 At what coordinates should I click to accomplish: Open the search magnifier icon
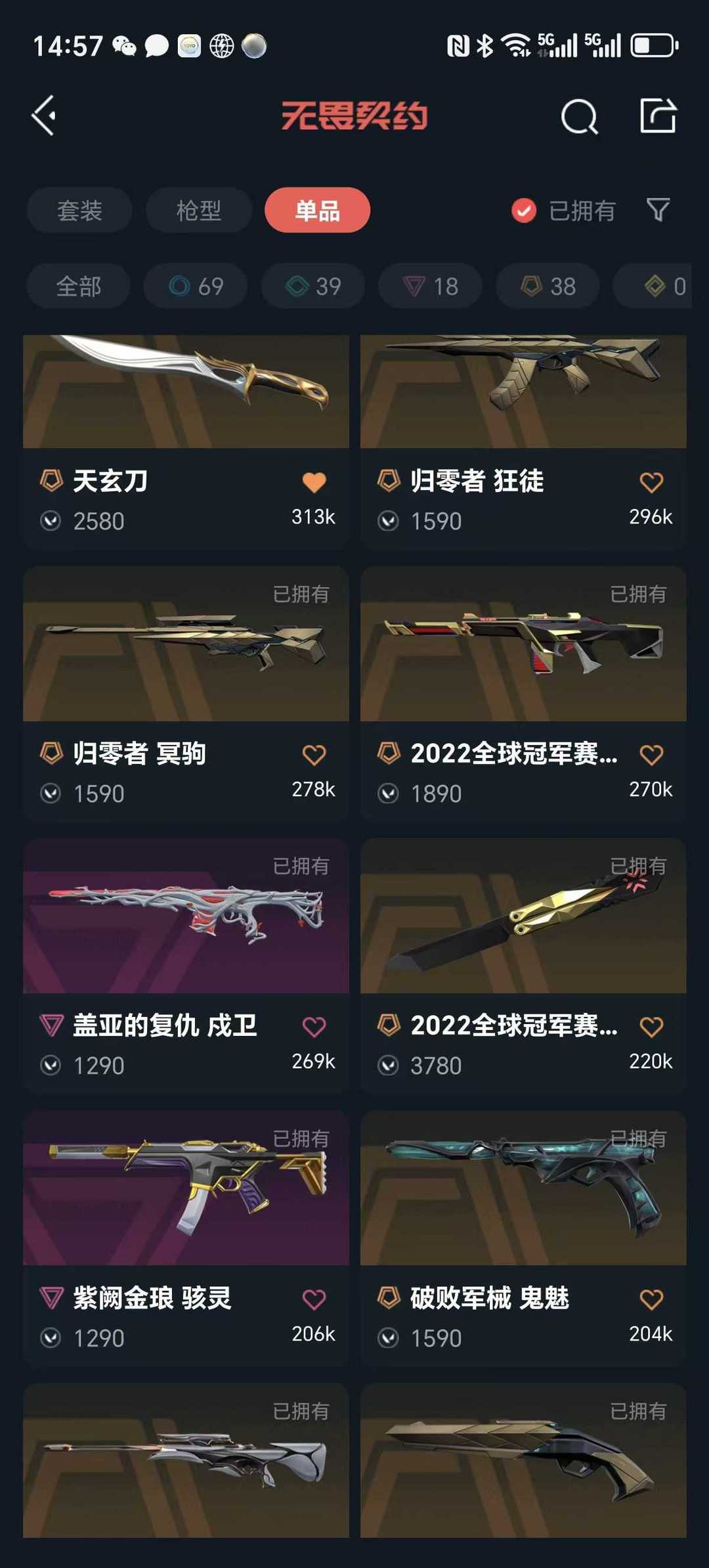(579, 117)
